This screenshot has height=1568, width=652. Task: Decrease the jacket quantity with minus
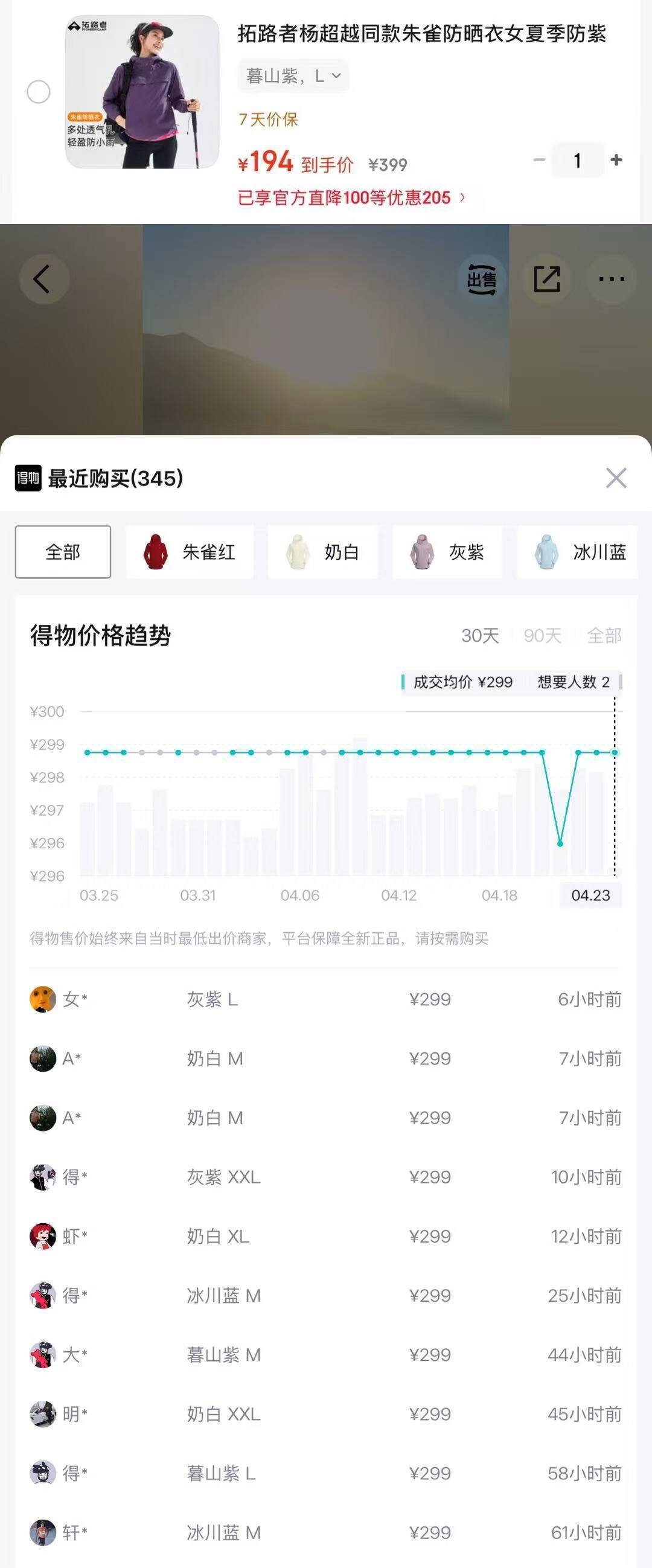pos(539,160)
